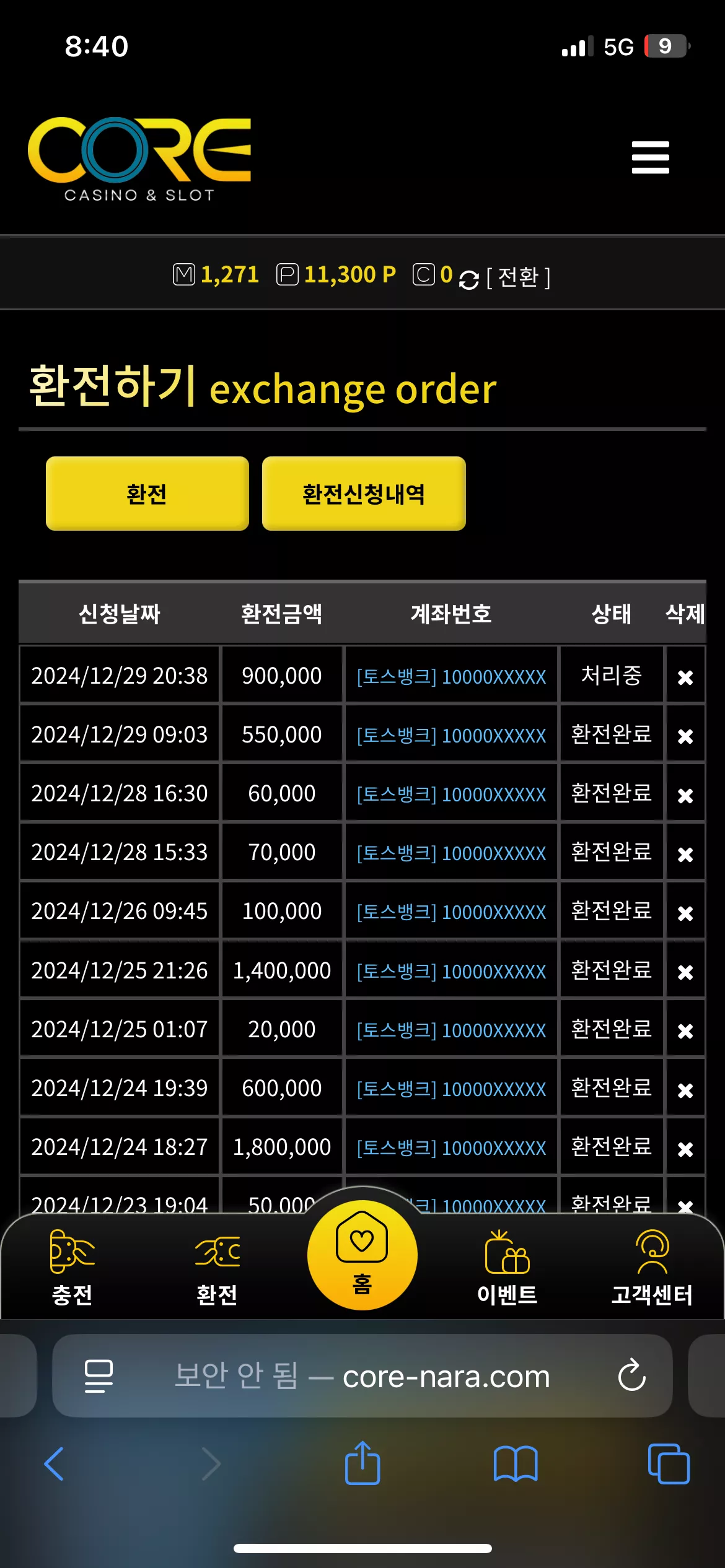Delete the 550,000 exchange record

point(685,736)
